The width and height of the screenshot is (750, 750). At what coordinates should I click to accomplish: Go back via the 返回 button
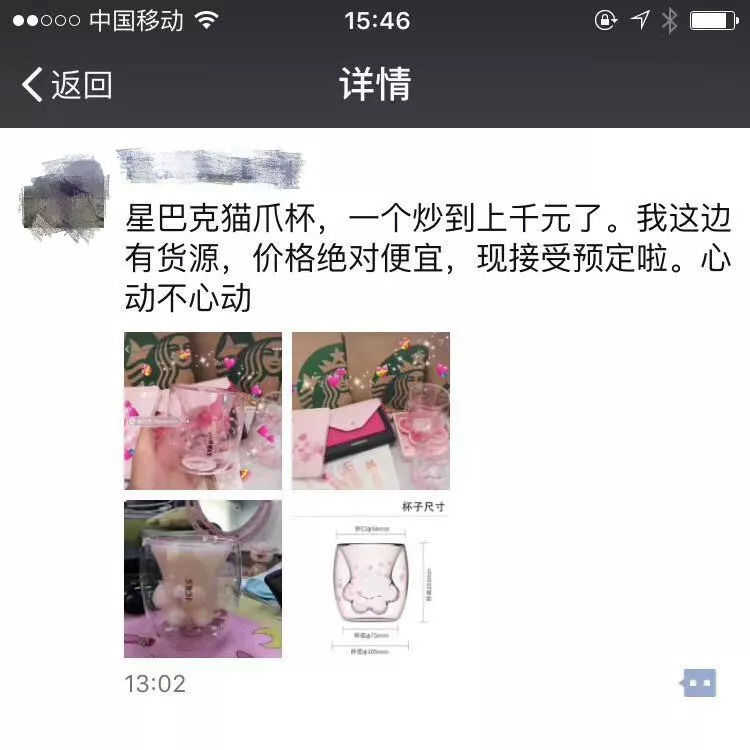coord(66,85)
